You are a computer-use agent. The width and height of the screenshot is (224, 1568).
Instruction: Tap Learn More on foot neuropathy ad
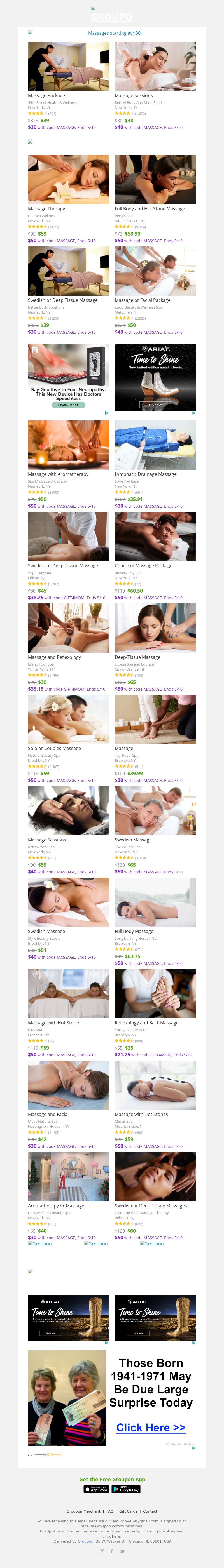click(68, 405)
